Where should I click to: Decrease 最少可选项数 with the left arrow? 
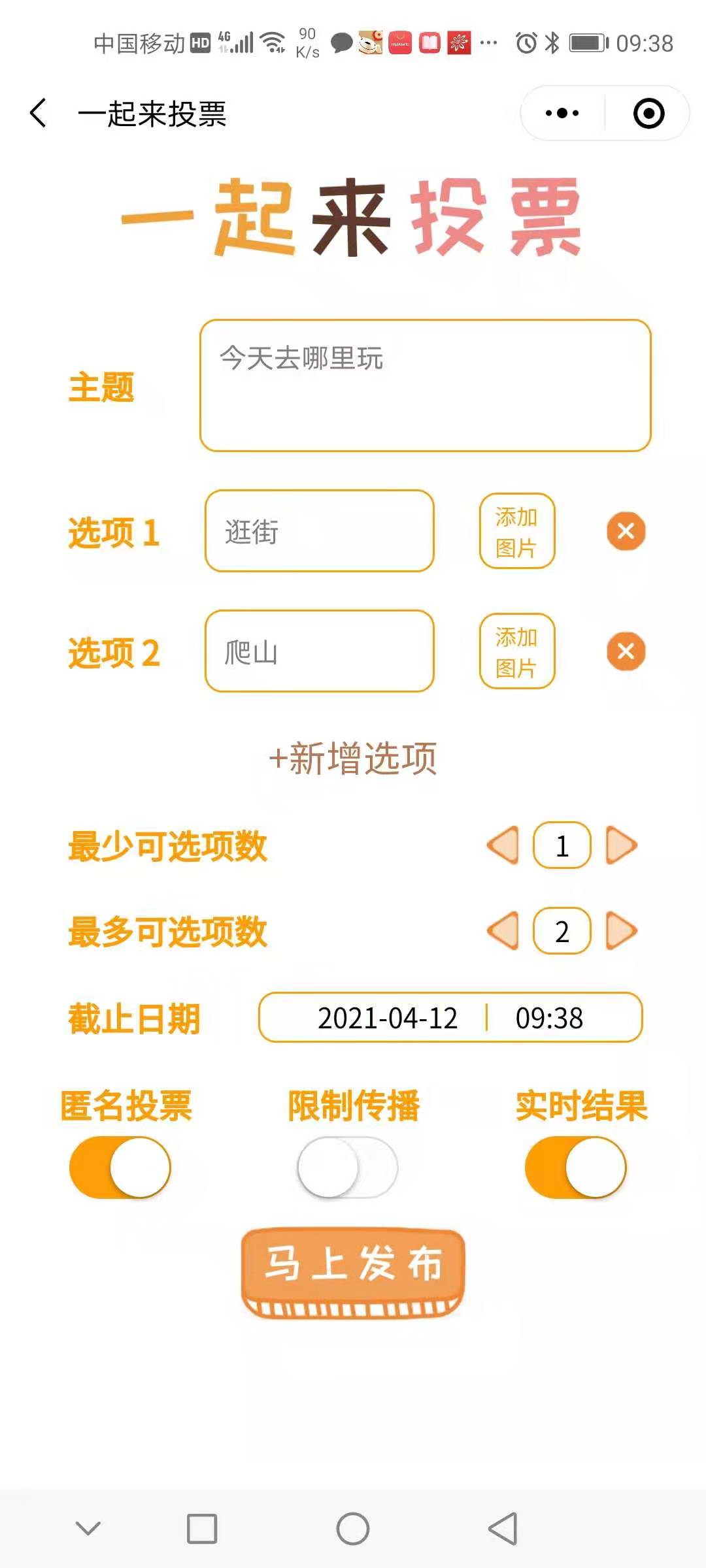tap(503, 845)
